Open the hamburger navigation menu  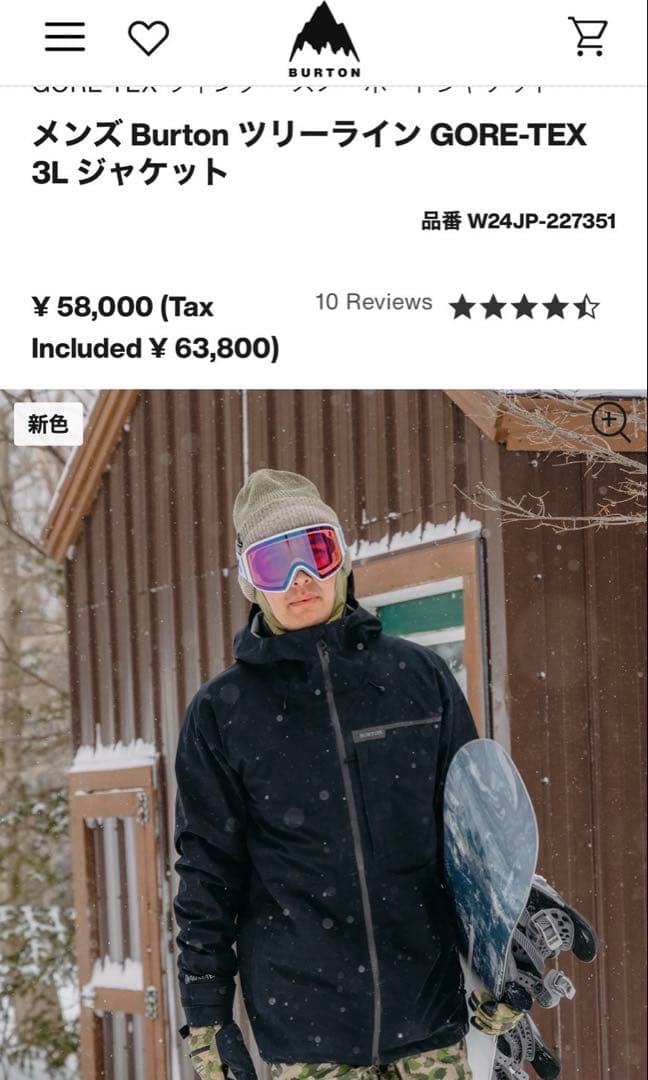(65, 37)
